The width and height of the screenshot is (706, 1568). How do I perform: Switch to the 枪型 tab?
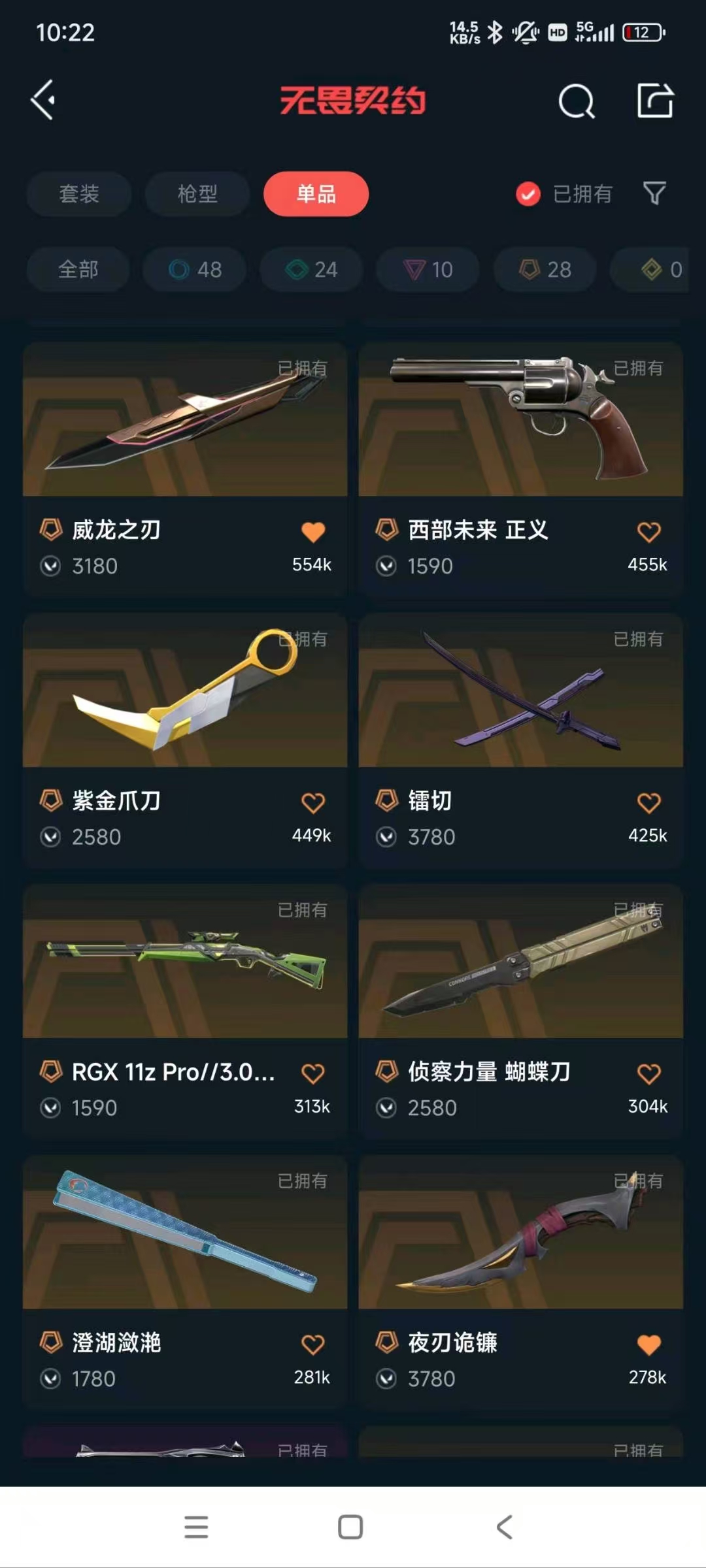pyautogui.click(x=197, y=194)
